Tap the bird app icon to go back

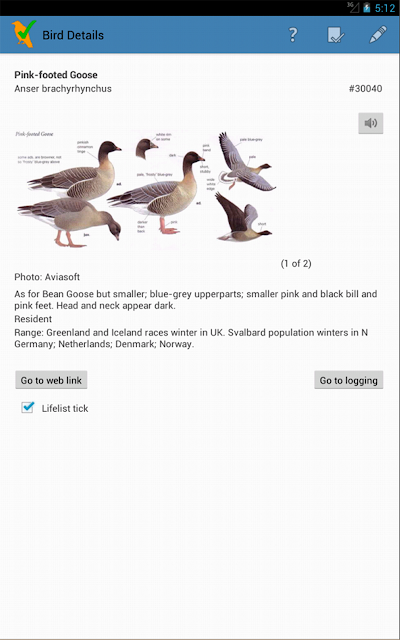pos(24,34)
